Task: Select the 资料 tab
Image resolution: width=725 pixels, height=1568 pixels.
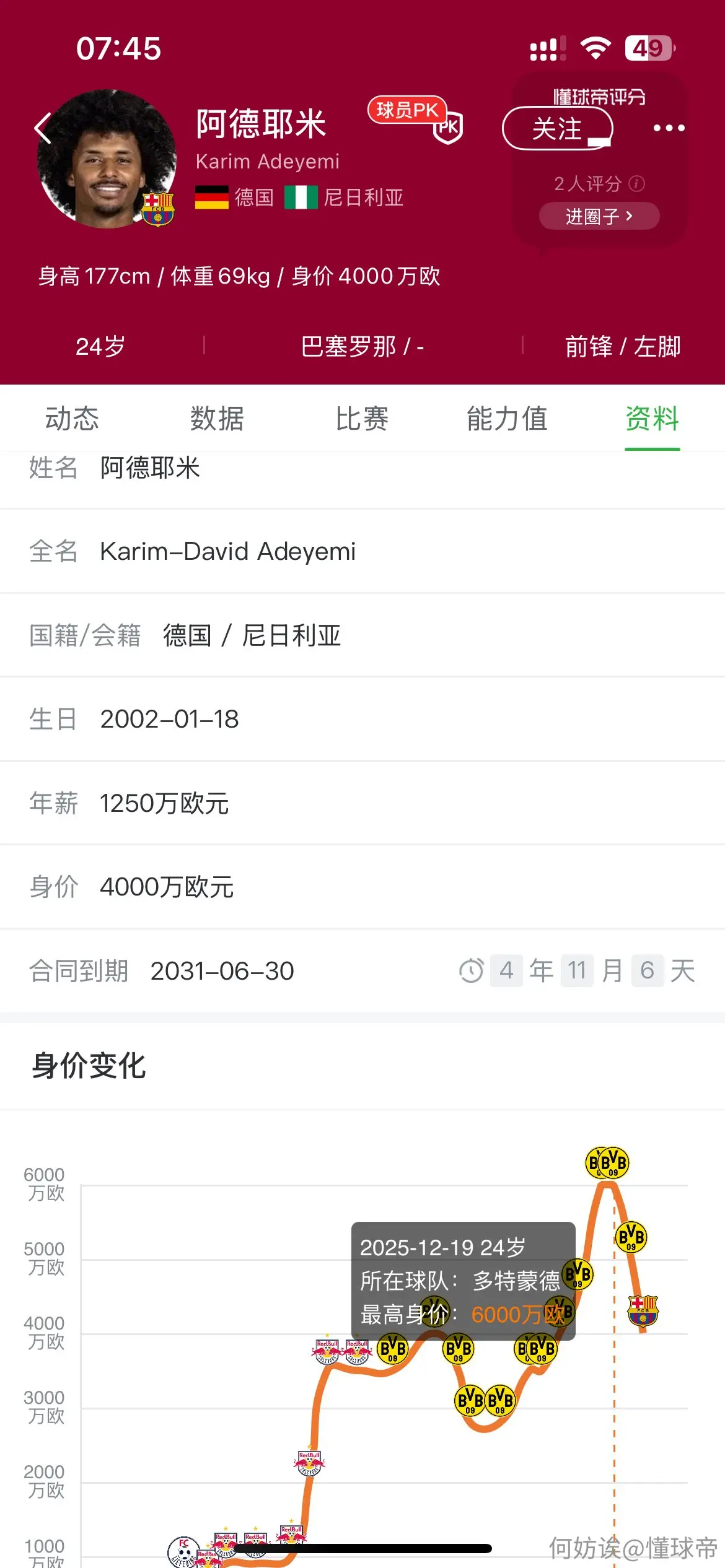Action: point(652,419)
